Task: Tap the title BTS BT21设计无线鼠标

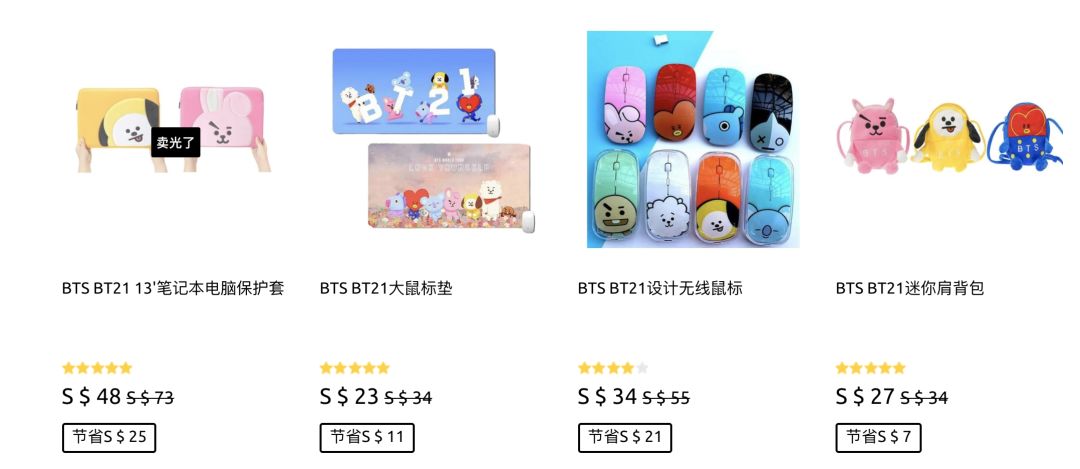Action: 660,288
